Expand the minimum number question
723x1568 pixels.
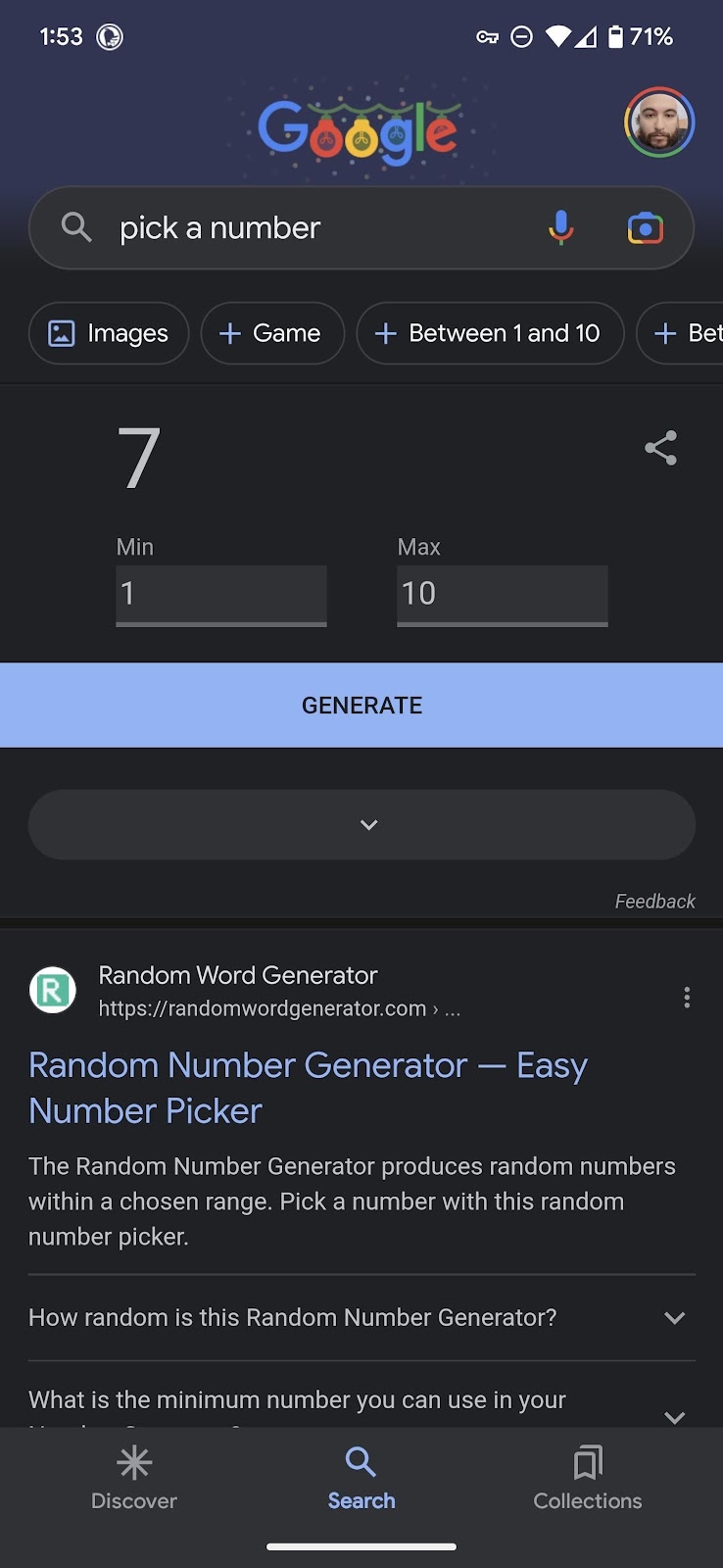tap(361, 1399)
